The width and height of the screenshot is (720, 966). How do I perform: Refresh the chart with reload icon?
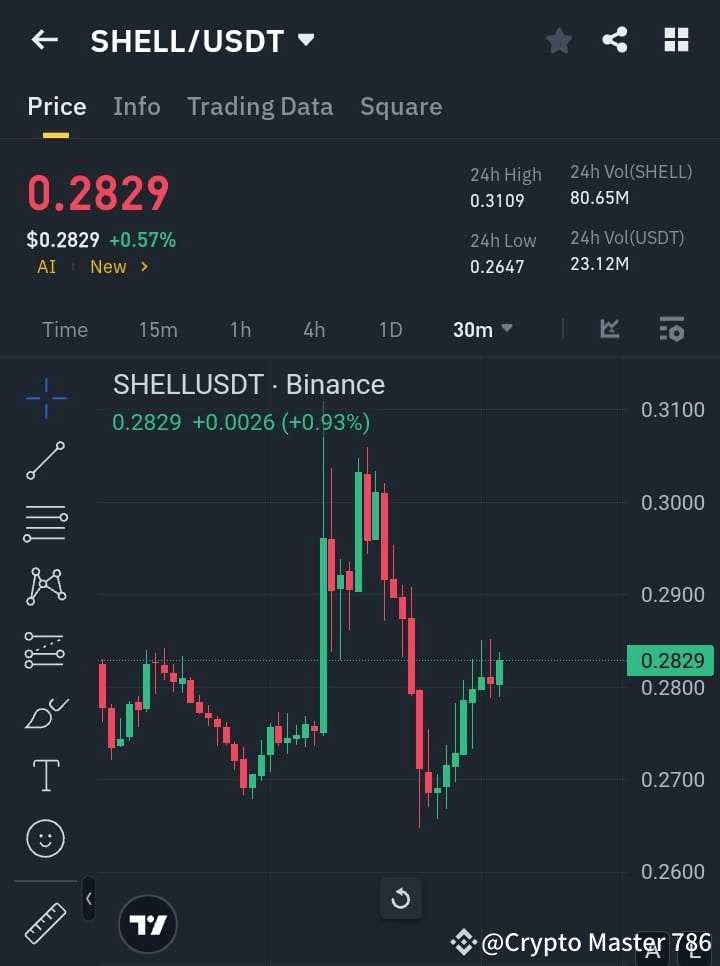click(x=400, y=898)
